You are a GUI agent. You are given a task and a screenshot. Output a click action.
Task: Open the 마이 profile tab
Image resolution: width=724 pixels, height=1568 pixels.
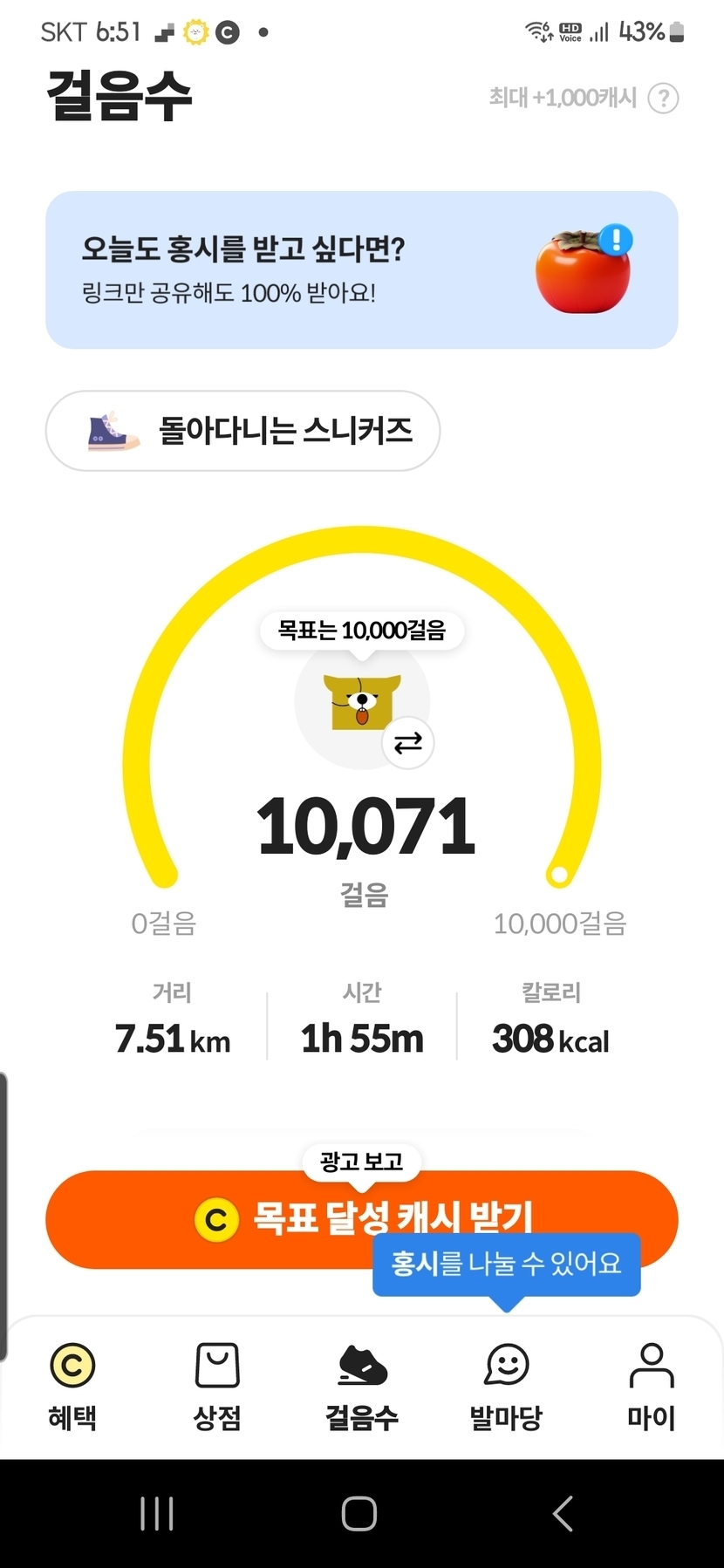652,1386
